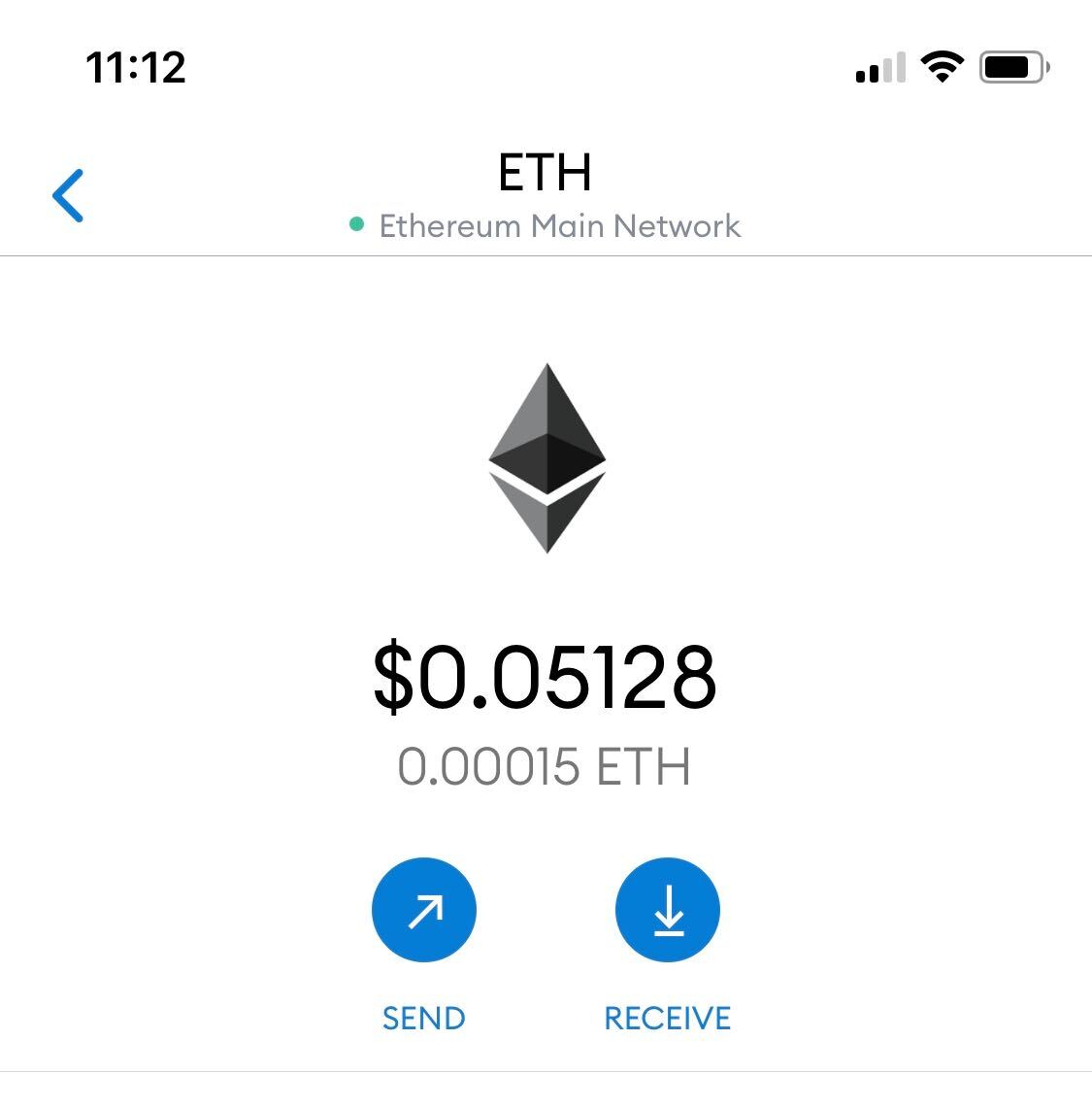
Task: Tap the RECEIVE text label
Action: coord(667,1018)
